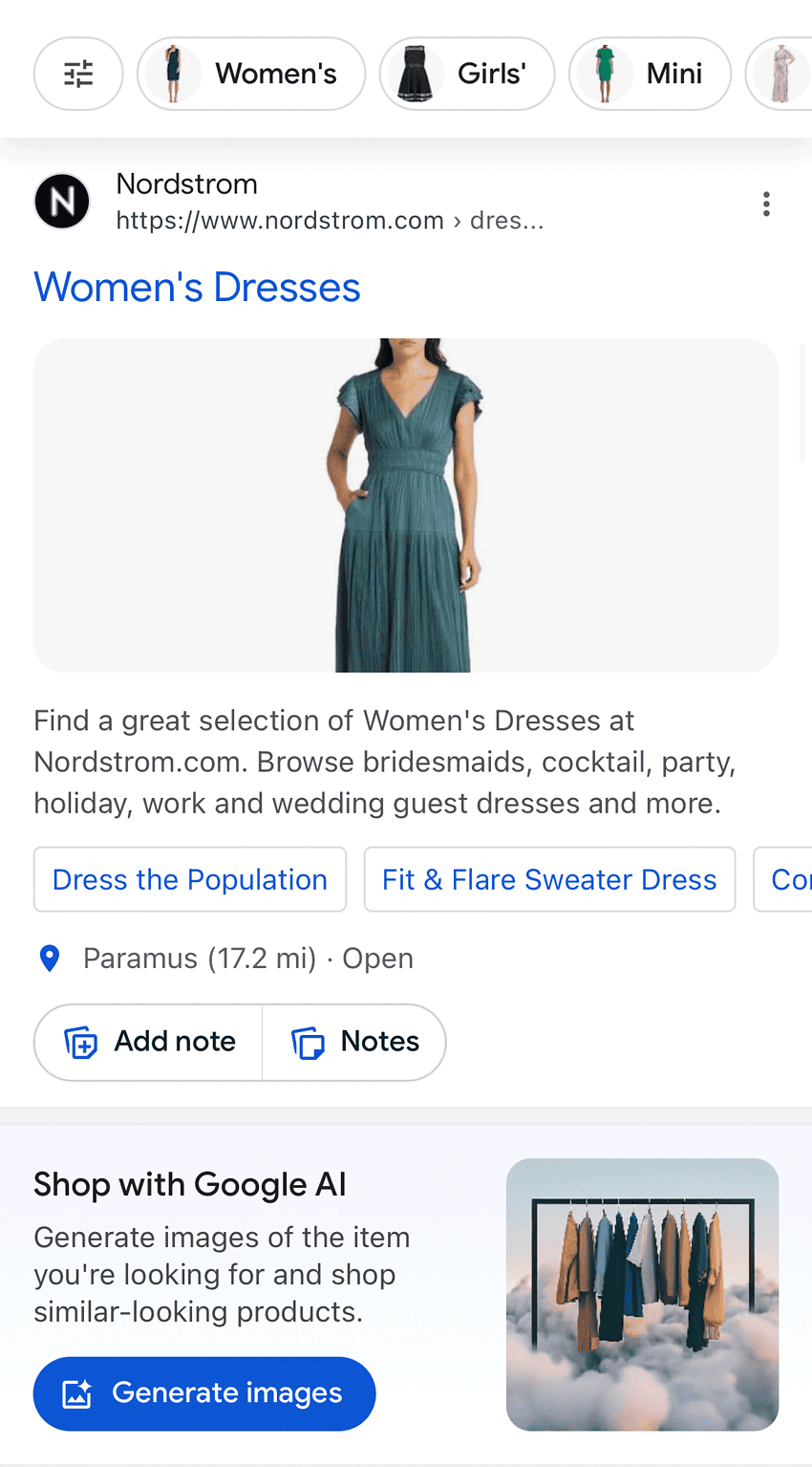Click the note-with-plus icon on Add note
The width and height of the screenshot is (812, 1467).
[82, 1043]
